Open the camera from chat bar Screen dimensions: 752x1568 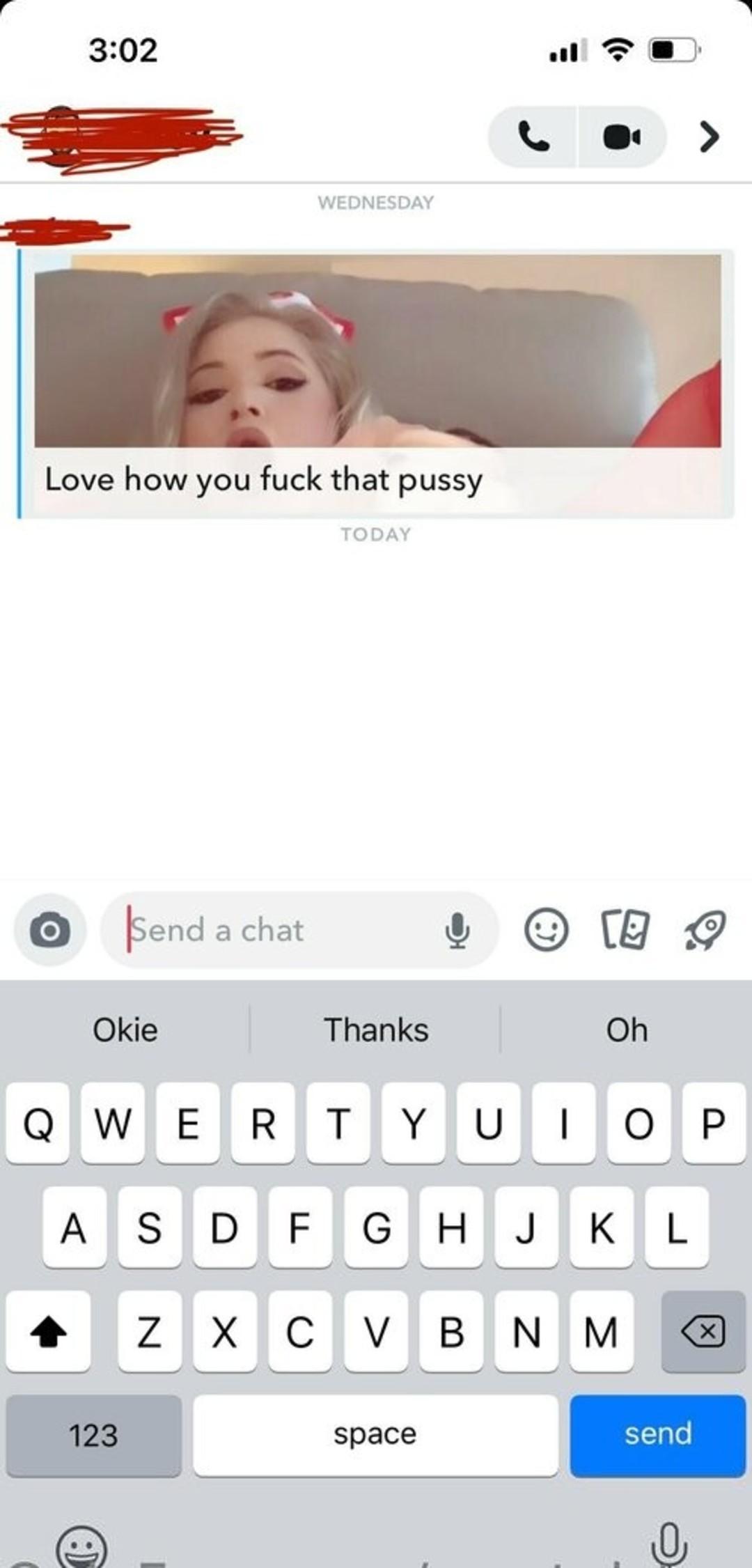[x=50, y=931]
